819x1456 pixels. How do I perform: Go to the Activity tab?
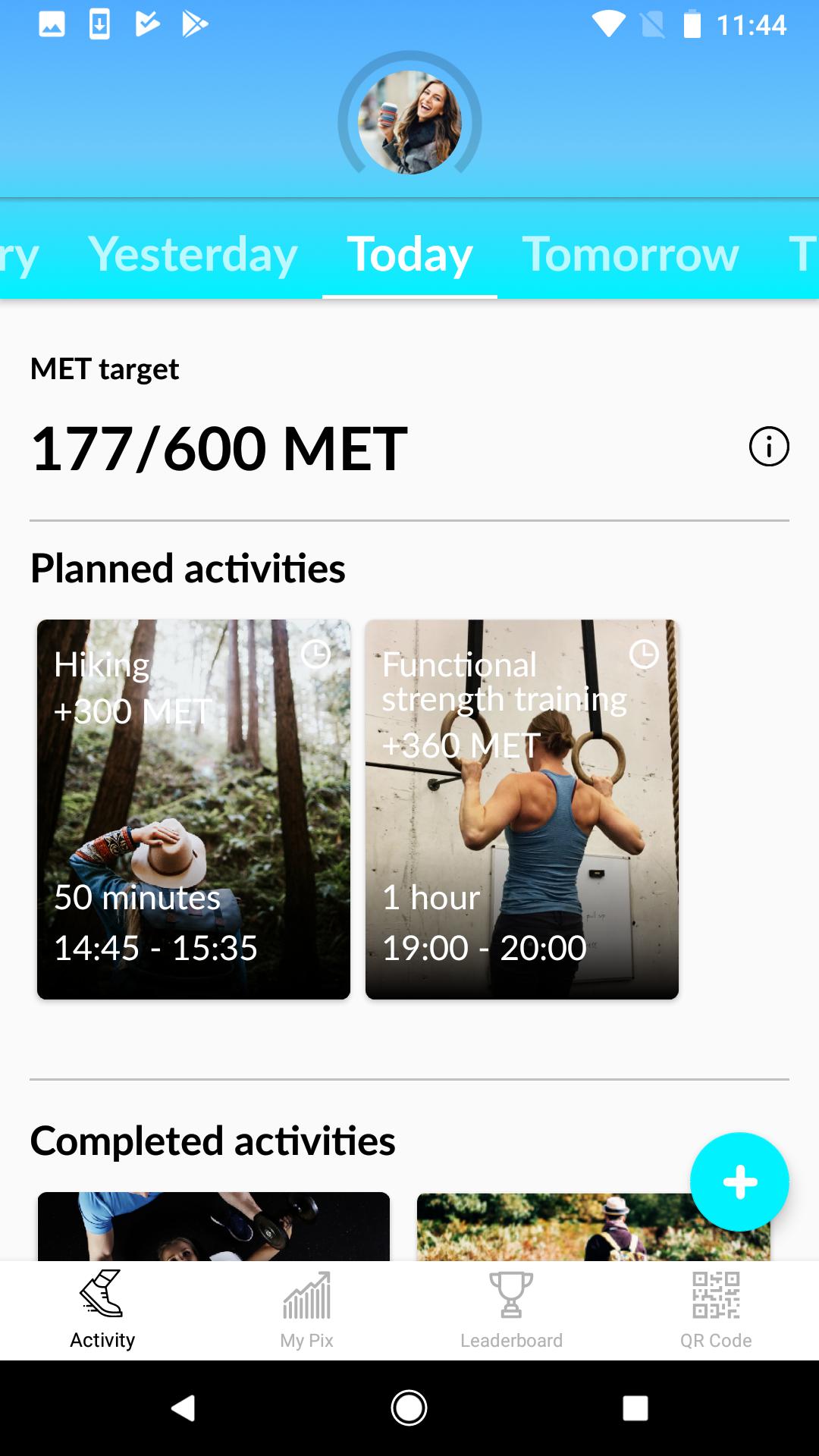pyautogui.click(x=102, y=1310)
